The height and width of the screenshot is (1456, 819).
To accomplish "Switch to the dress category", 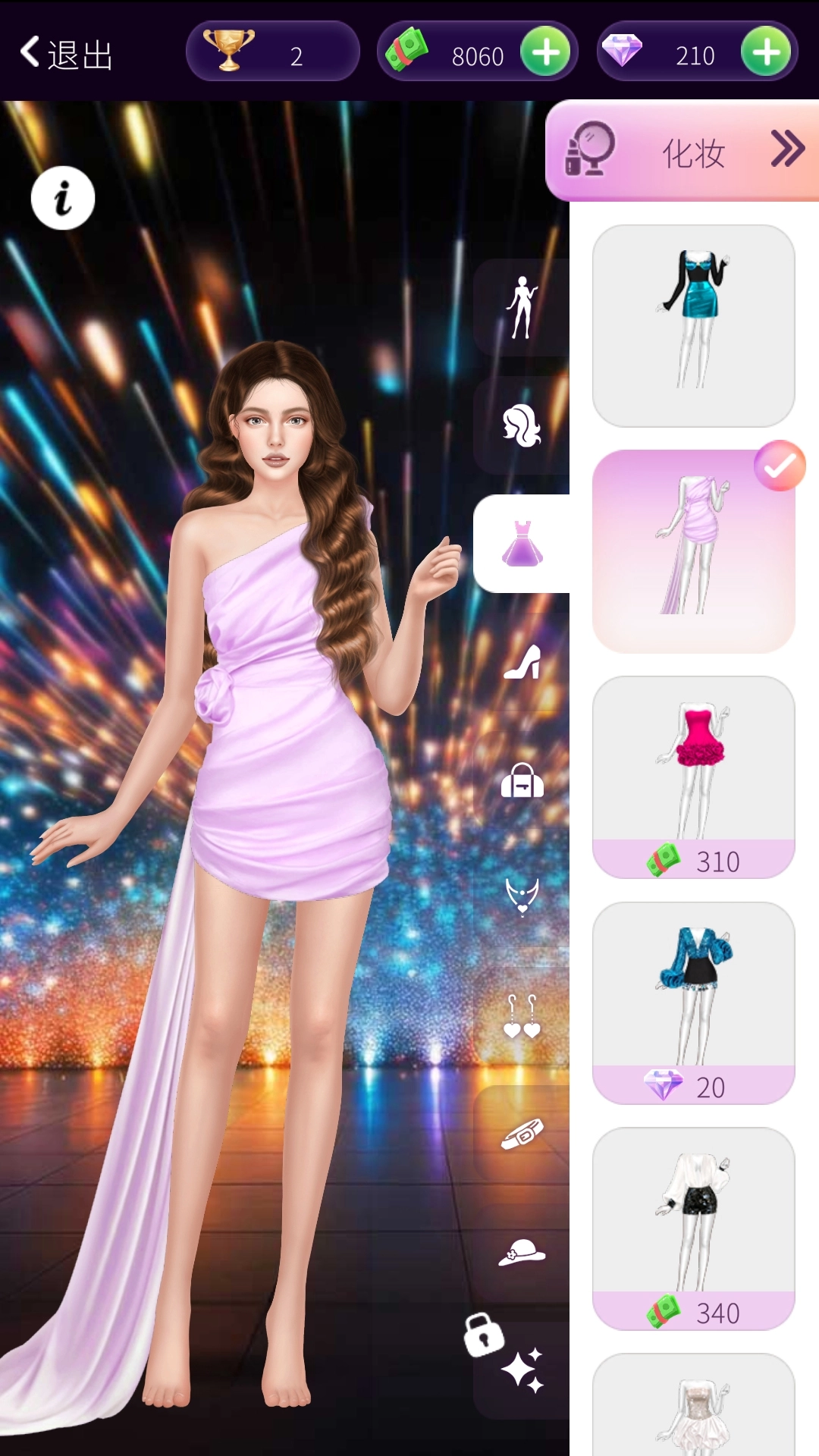I will [x=522, y=544].
